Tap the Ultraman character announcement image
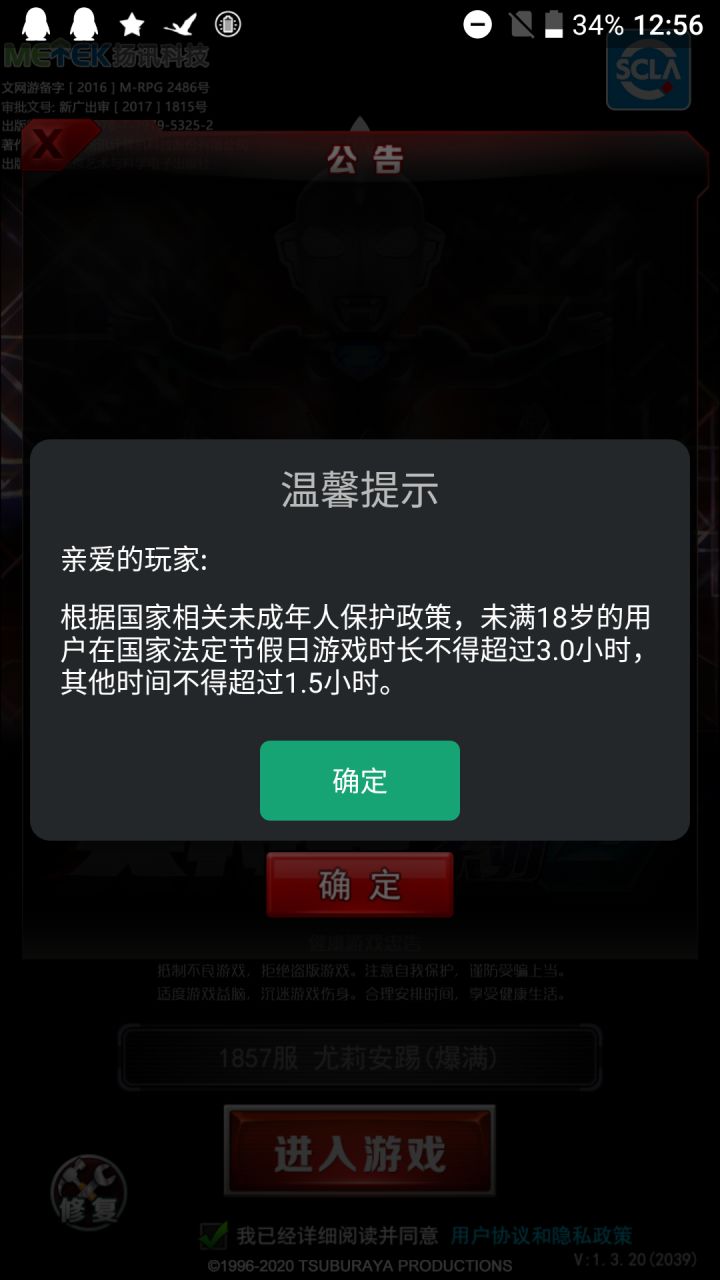720x1280 pixels. pyautogui.click(x=360, y=300)
